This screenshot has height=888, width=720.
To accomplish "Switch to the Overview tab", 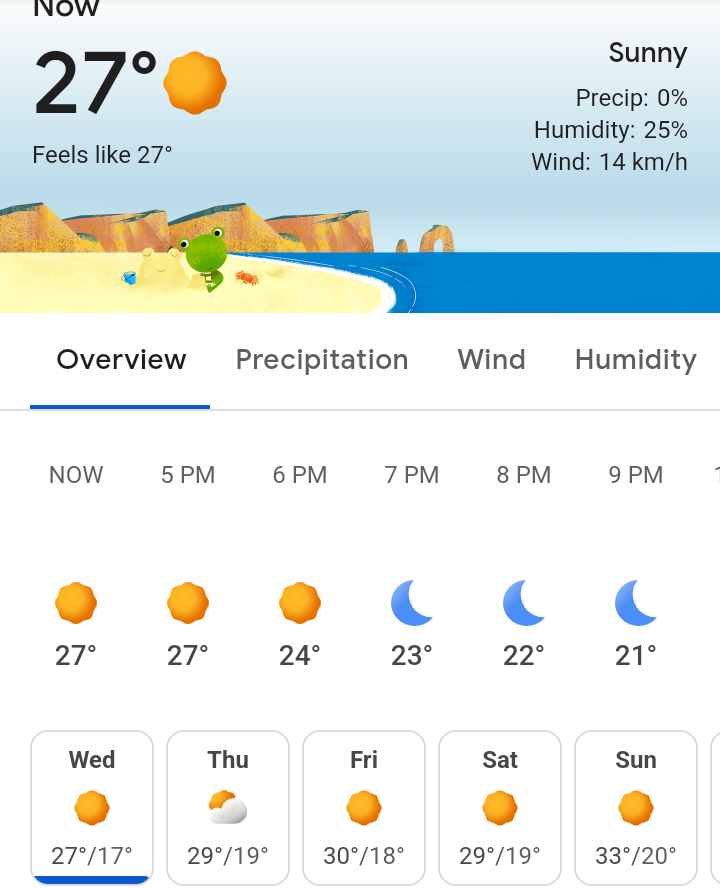I will pyautogui.click(x=121, y=360).
